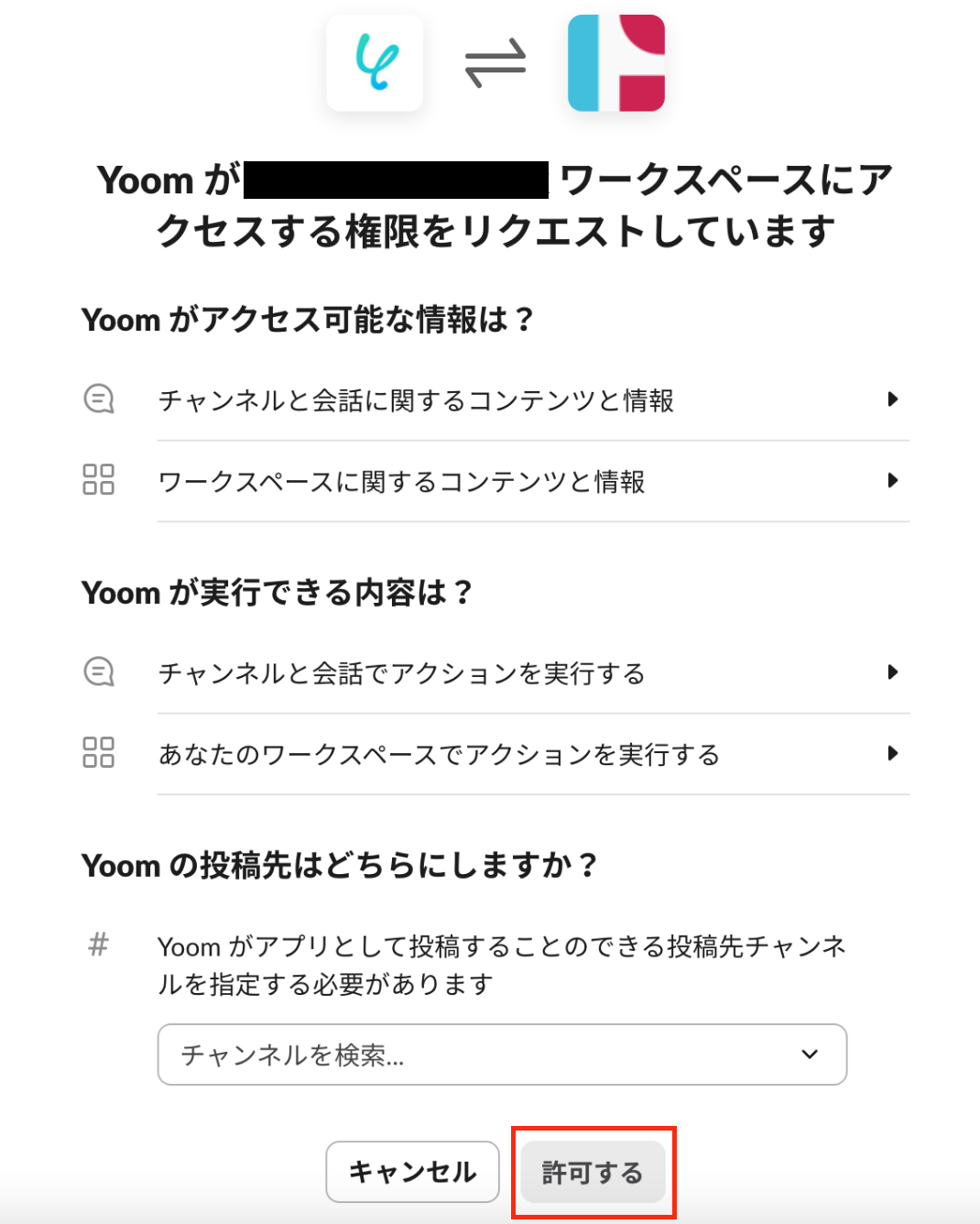Open the チャンネルを検索 dropdown

502,1055
